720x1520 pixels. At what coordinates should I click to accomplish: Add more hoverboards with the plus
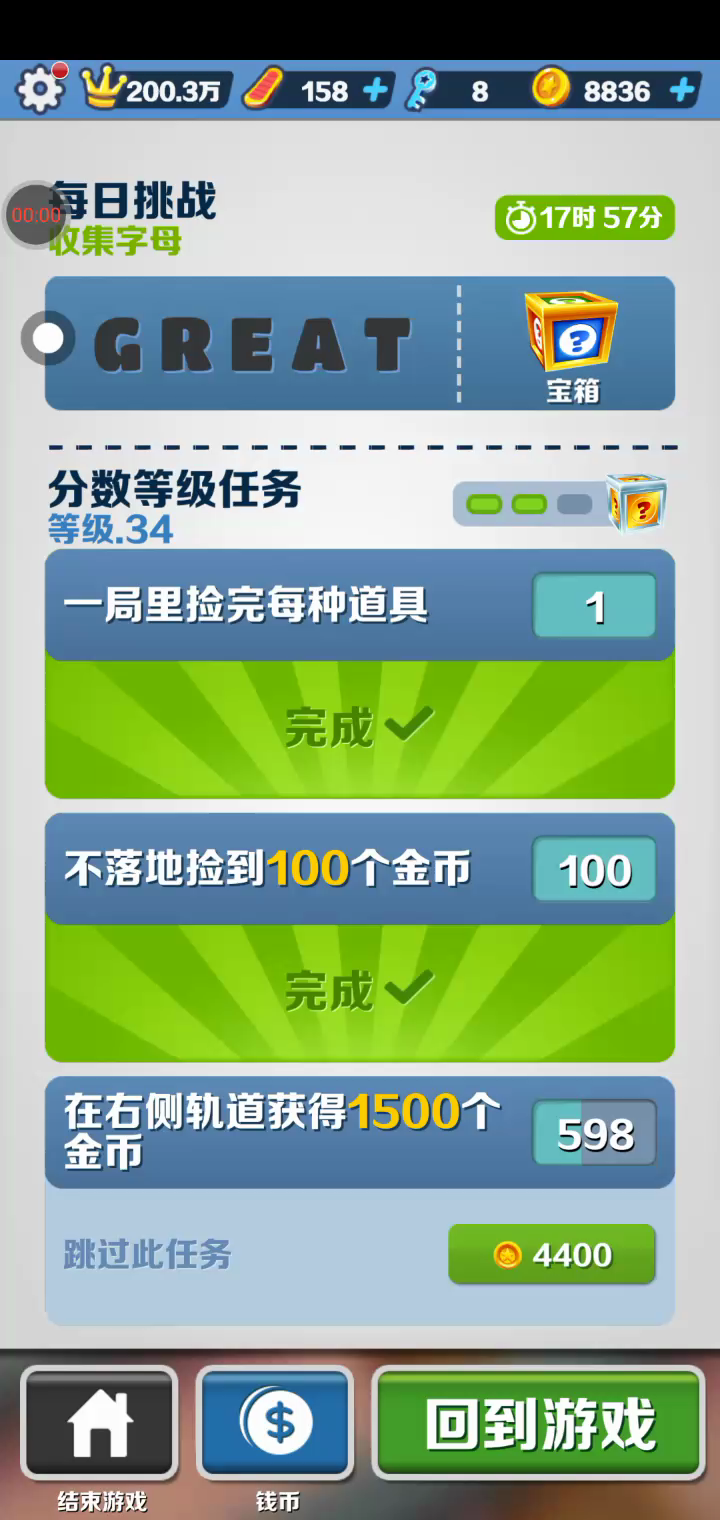(375, 91)
